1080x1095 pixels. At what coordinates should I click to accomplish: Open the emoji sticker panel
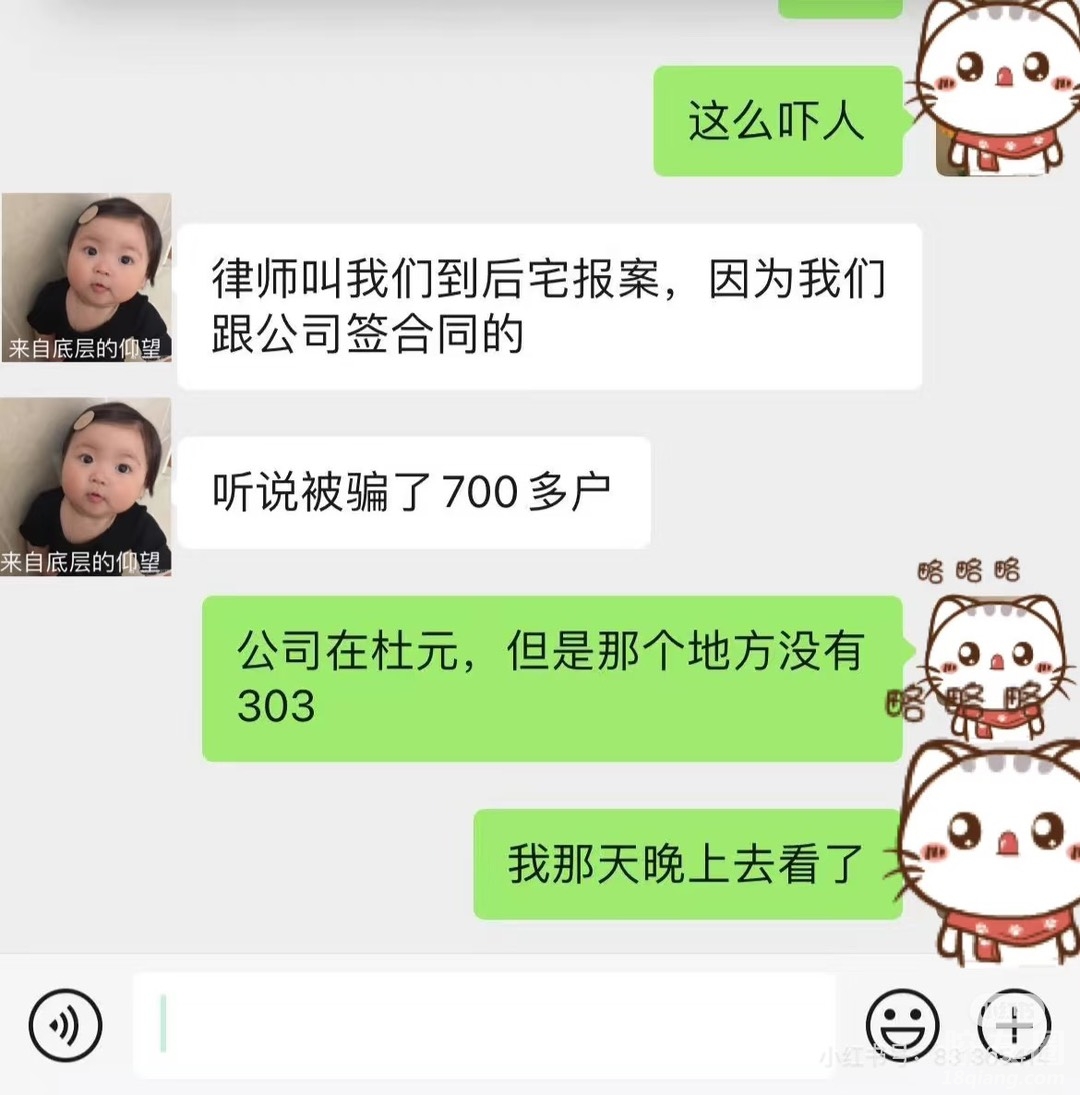[x=902, y=1025]
